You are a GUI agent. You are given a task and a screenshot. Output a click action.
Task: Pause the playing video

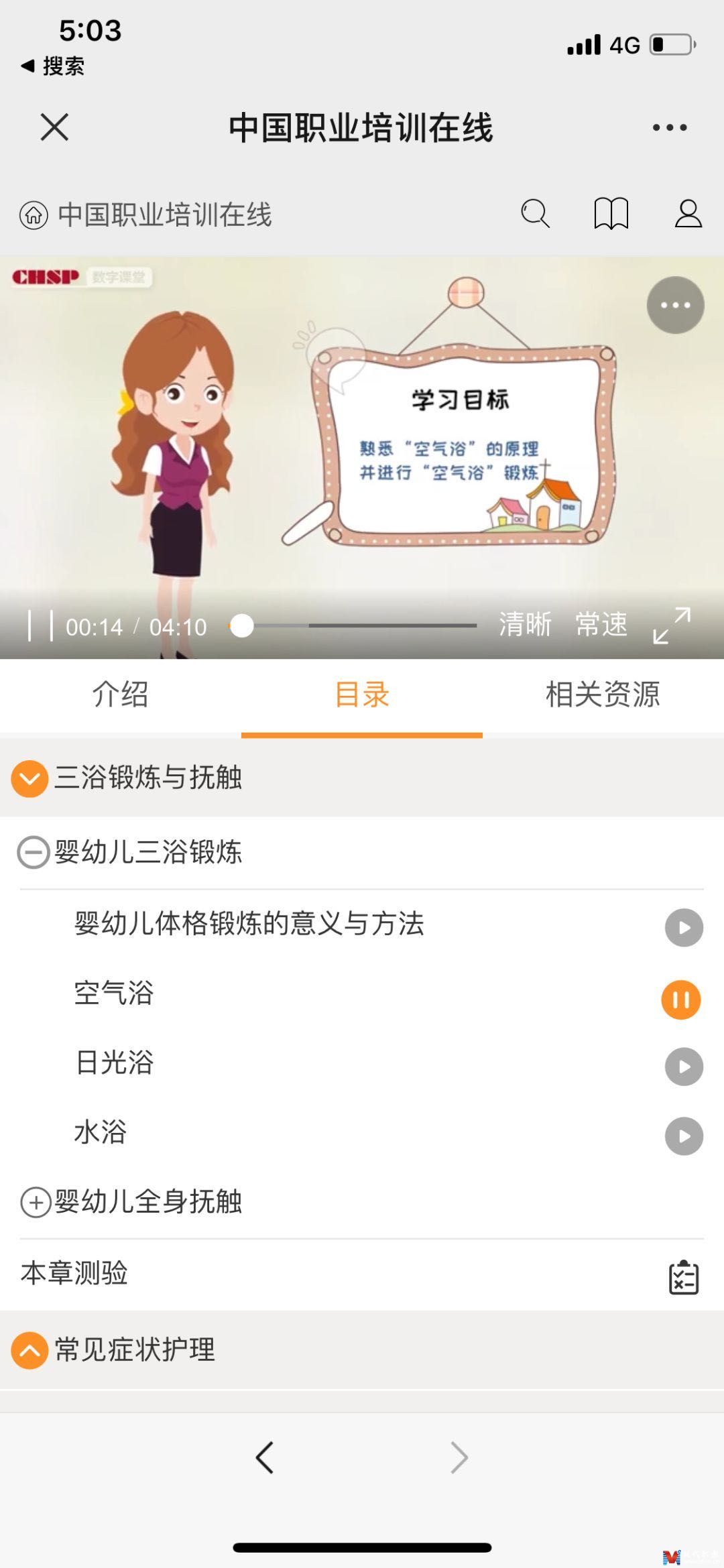pyautogui.click(x=40, y=626)
